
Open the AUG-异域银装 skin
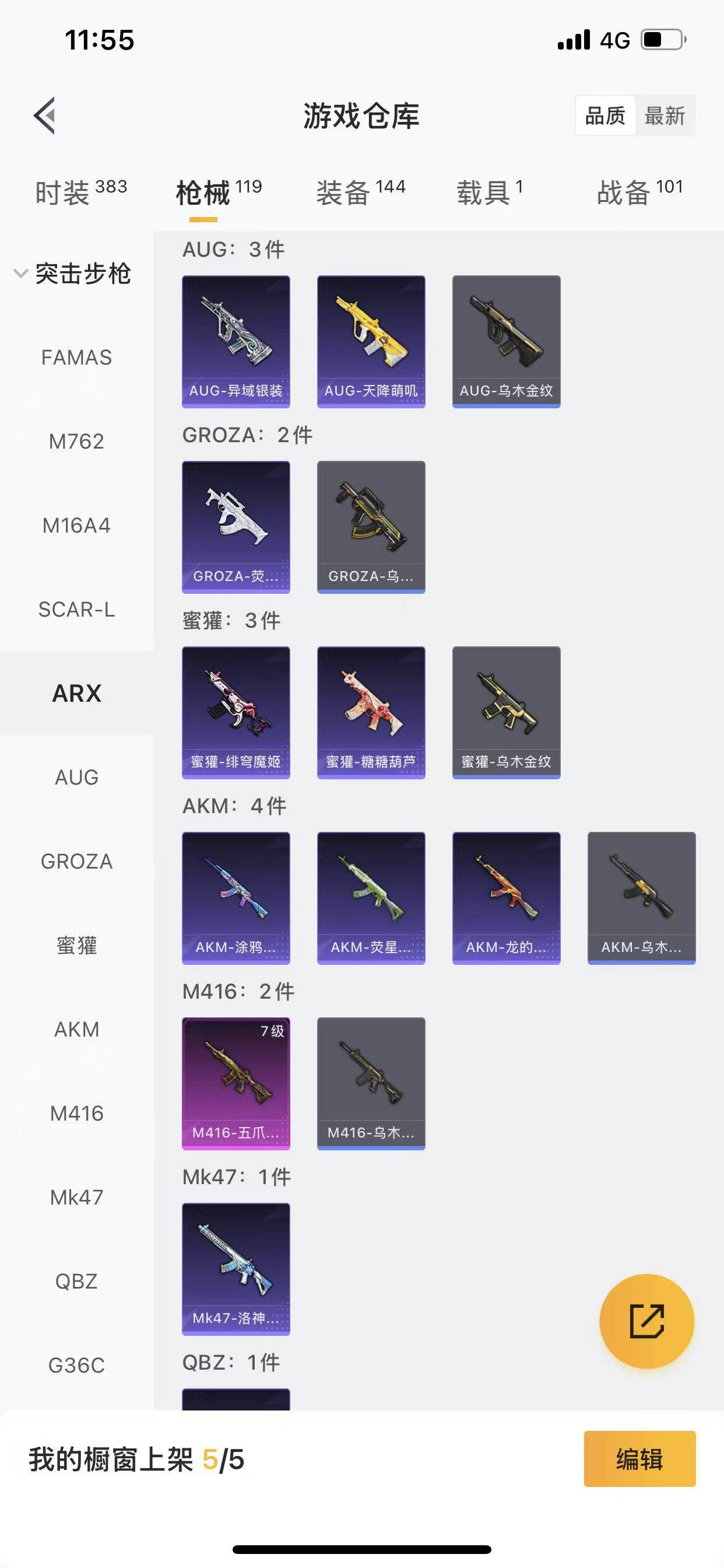click(236, 341)
